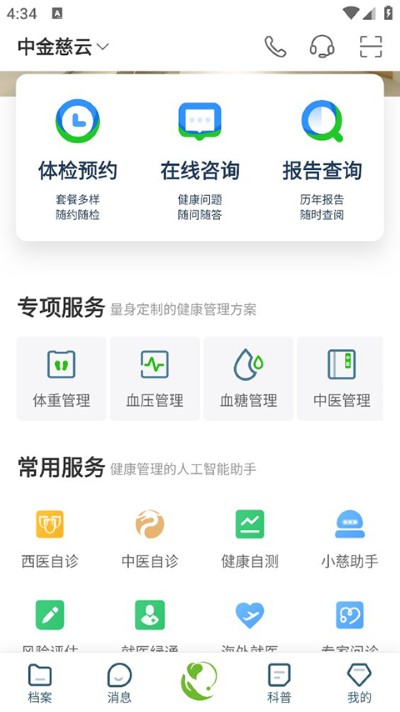Open customer service headset icon
This screenshot has height=712, width=400.
322,46
